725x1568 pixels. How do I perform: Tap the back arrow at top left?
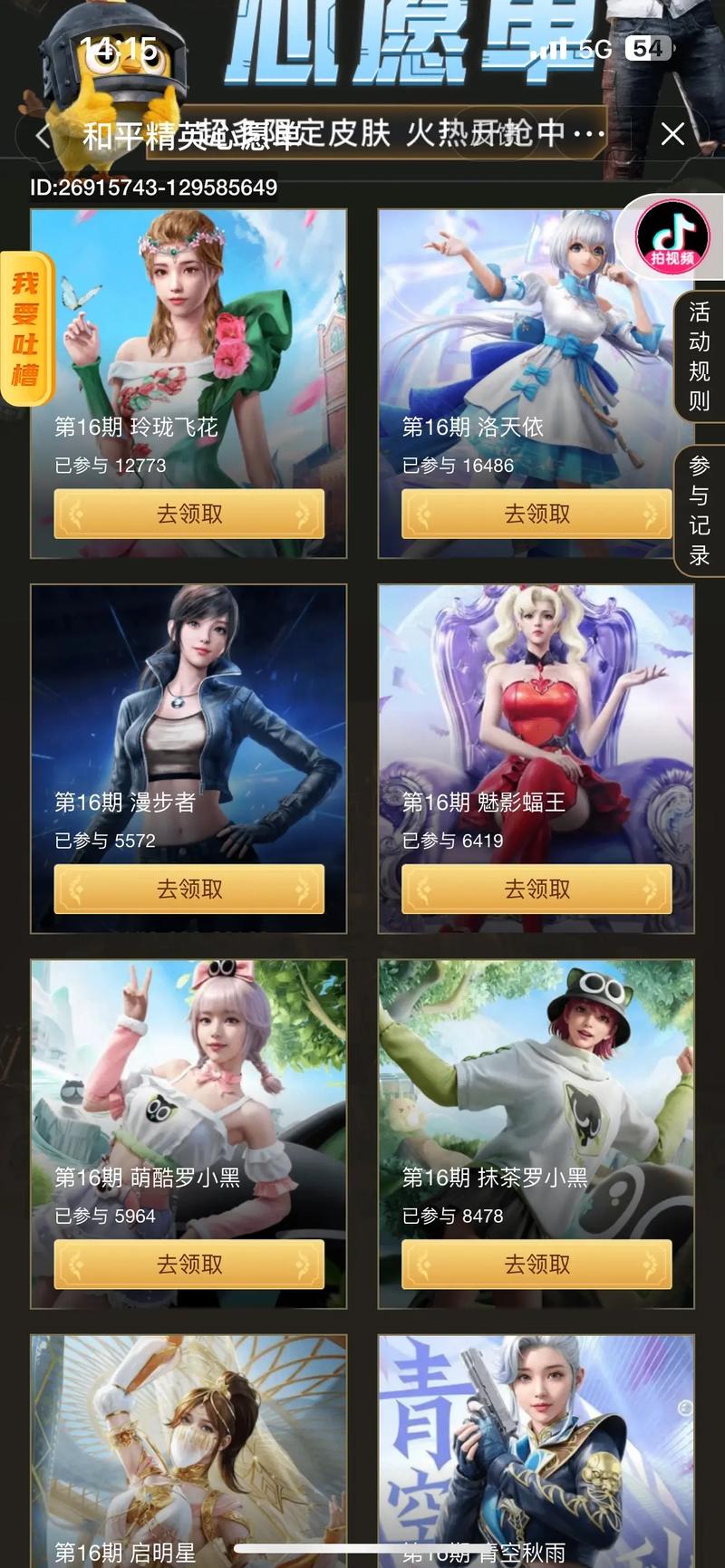[42, 133]
